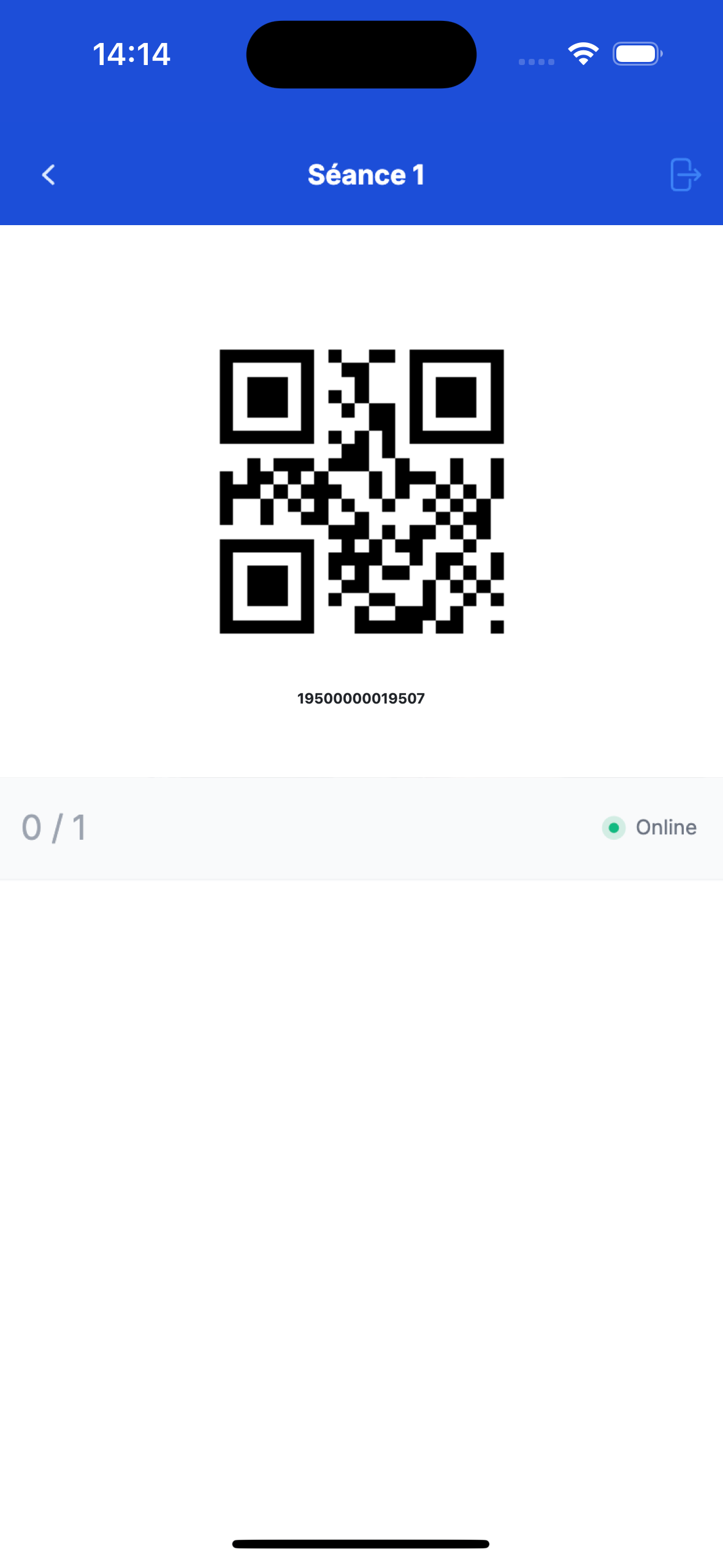
Task: Tap the Online label to switch status
Action: click(665, 828)
